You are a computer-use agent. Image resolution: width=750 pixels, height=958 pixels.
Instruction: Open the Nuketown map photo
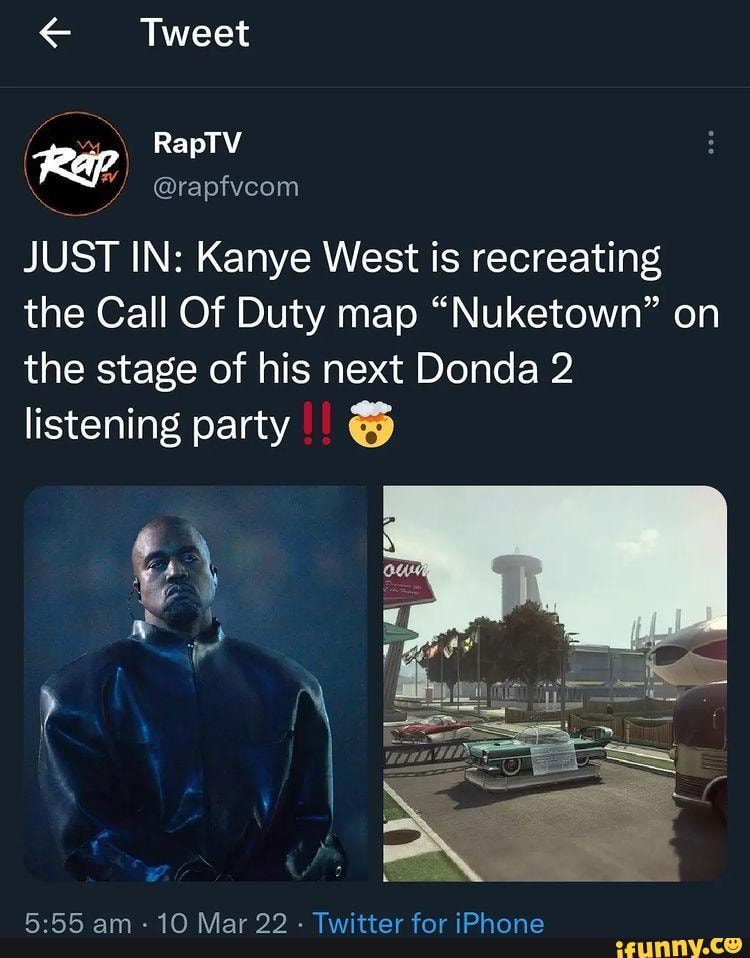point(554,683)
